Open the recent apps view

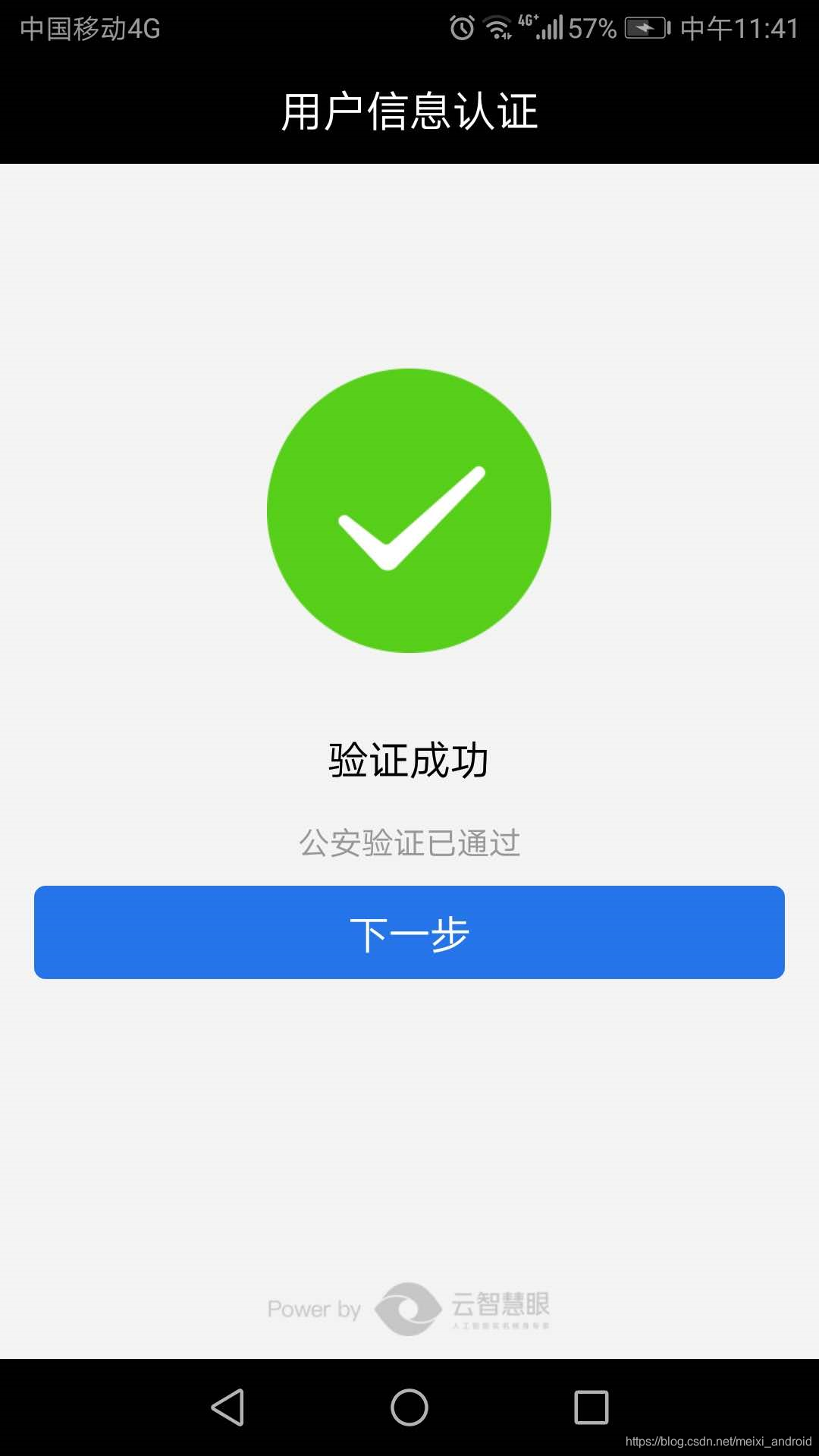coord(591,1407)
